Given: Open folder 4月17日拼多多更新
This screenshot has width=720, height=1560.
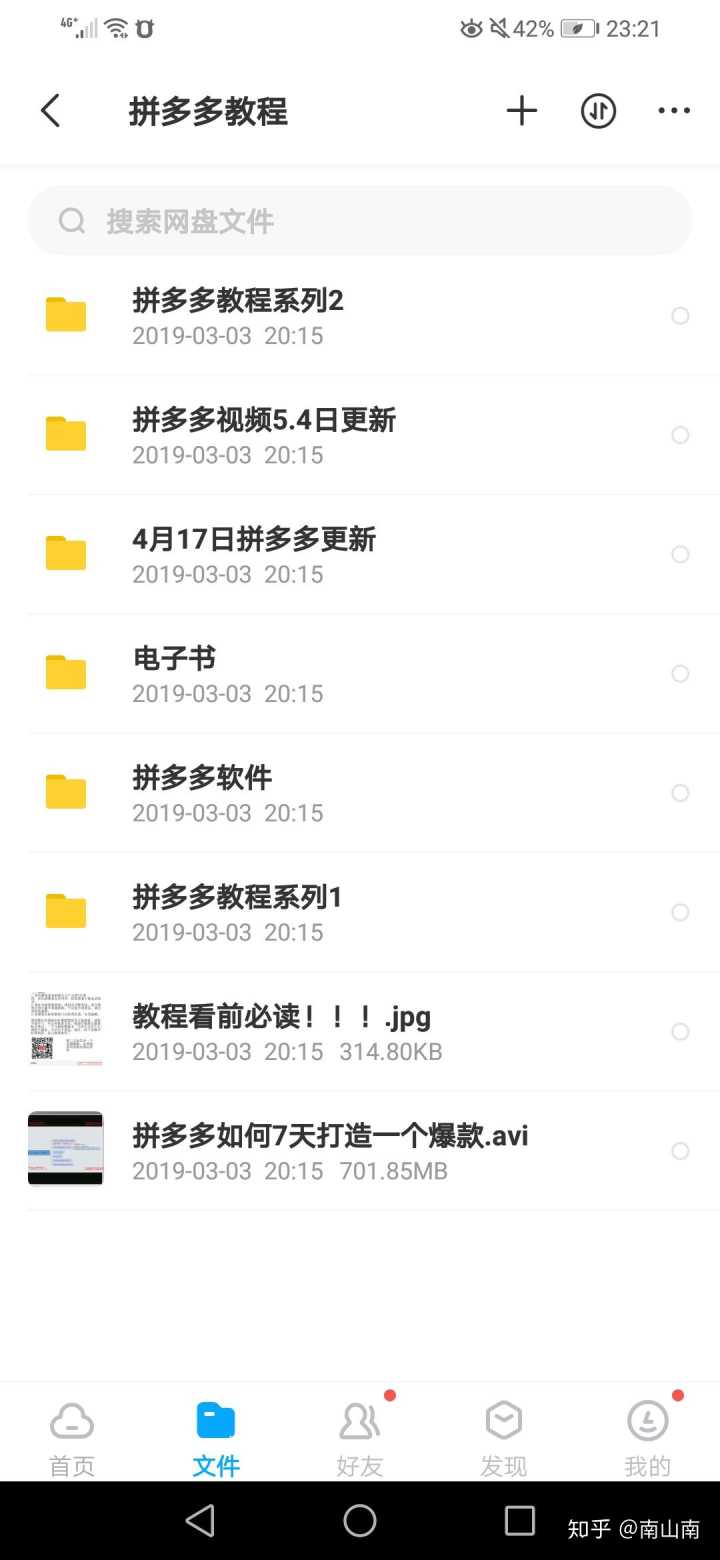Looking at the screenshot, I should [x=254, y=554].
